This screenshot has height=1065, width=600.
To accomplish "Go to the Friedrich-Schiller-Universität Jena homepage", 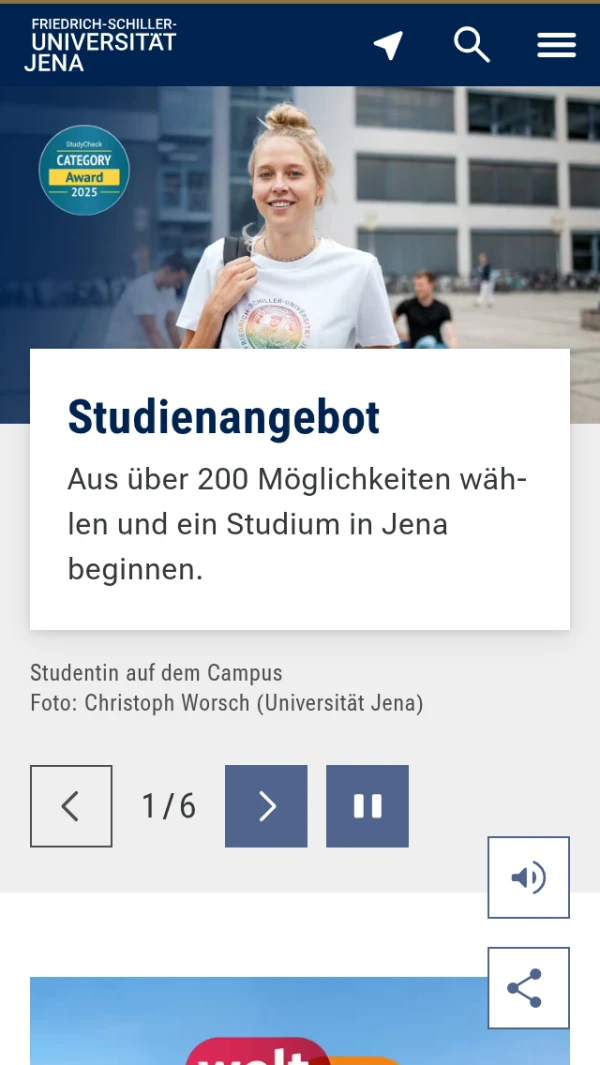I will pyautogui.click(x=103, y=45).
